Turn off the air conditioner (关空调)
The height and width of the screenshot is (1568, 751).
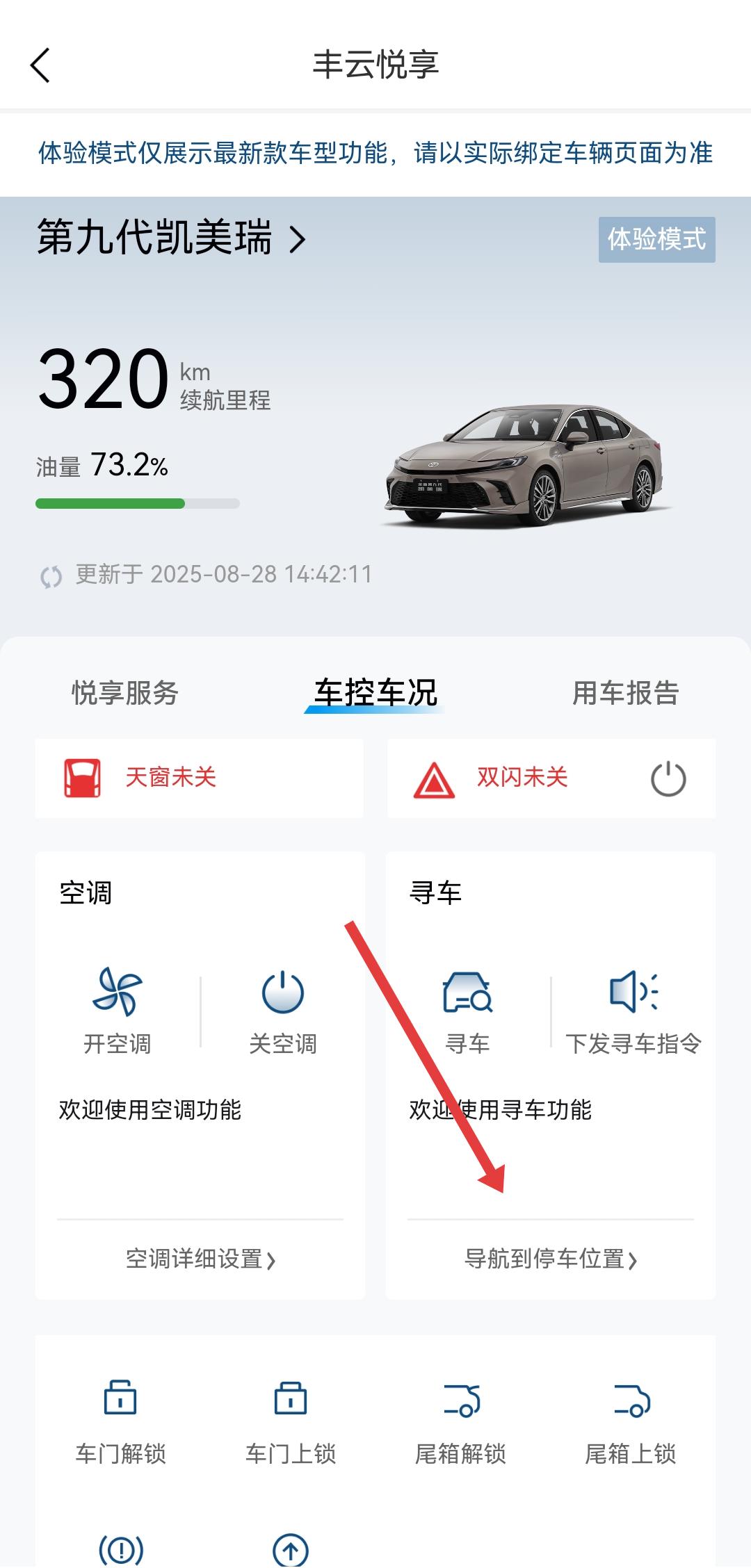tap(282, 1008)
